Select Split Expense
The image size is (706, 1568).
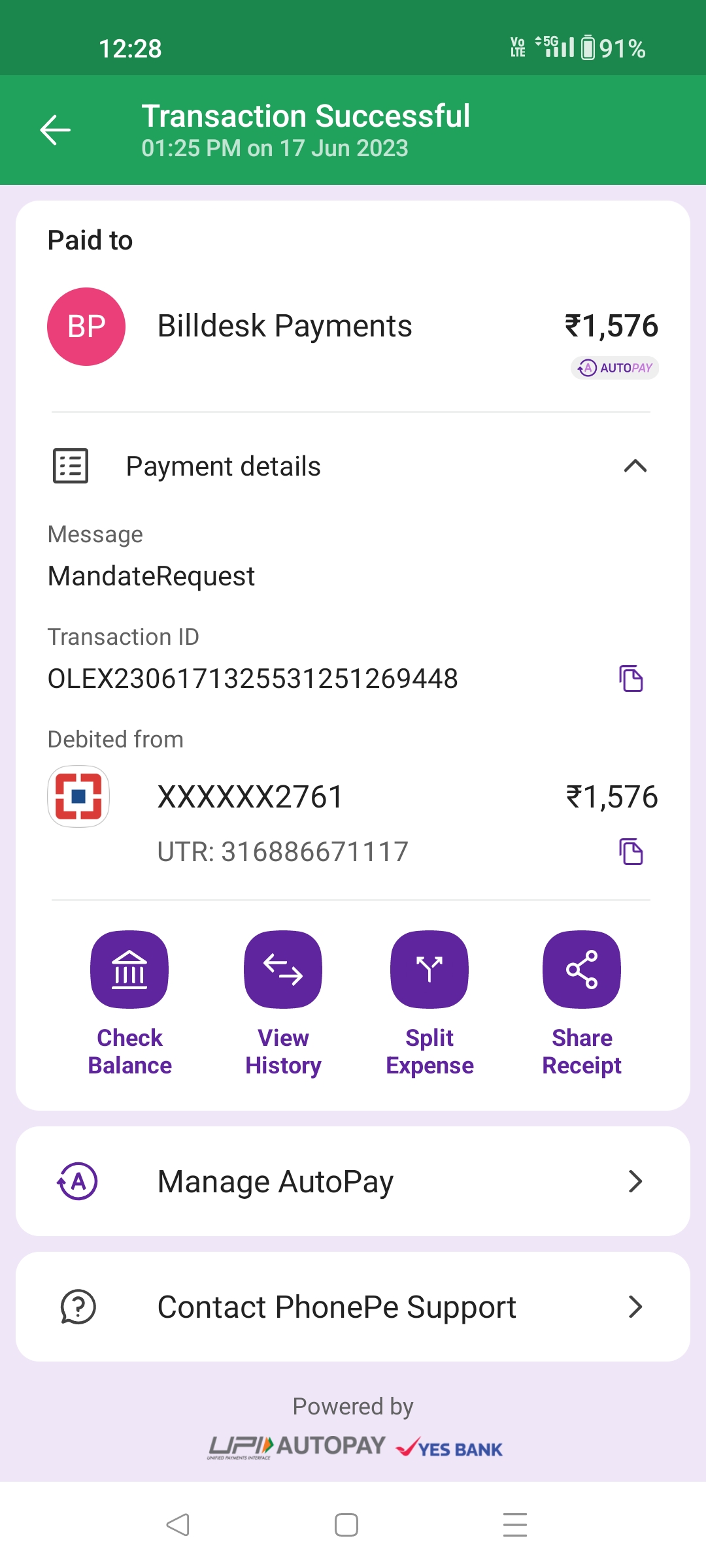pos(429,970)
